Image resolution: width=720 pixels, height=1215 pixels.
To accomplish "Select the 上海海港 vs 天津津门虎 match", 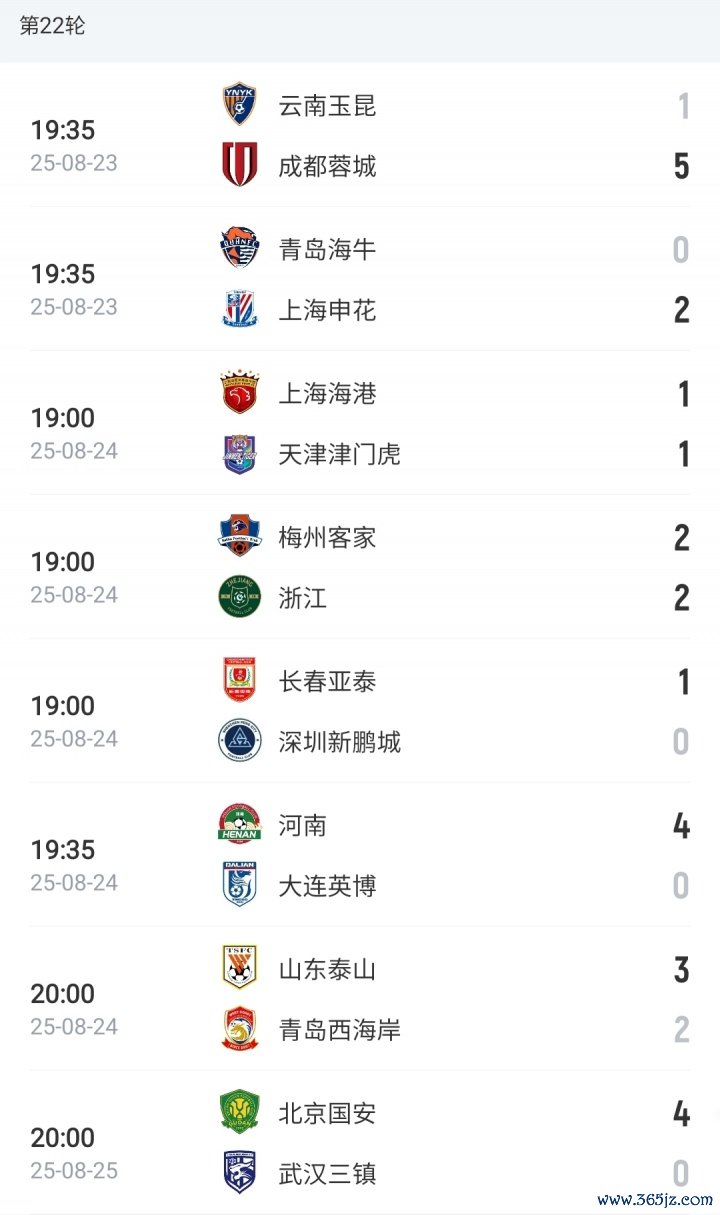I will [360, 423].
